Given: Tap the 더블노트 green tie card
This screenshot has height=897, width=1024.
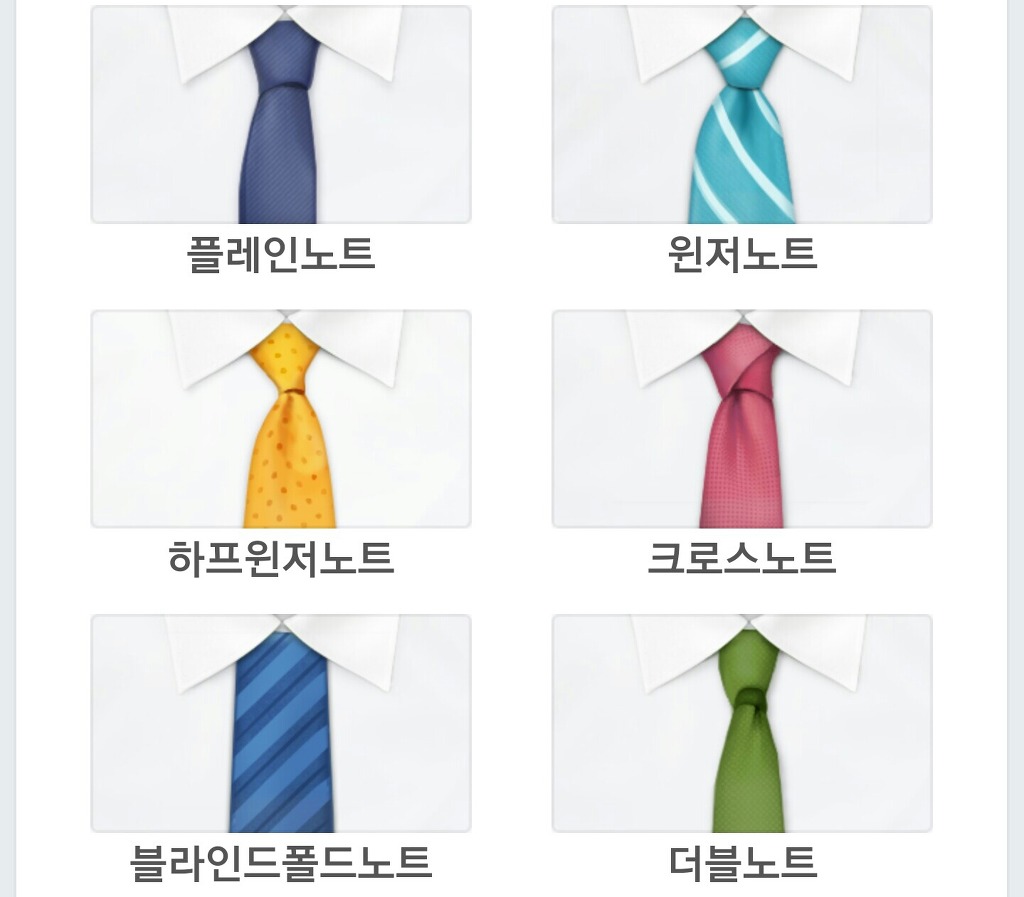Looking at the screenshot, I should pos(741,723).
